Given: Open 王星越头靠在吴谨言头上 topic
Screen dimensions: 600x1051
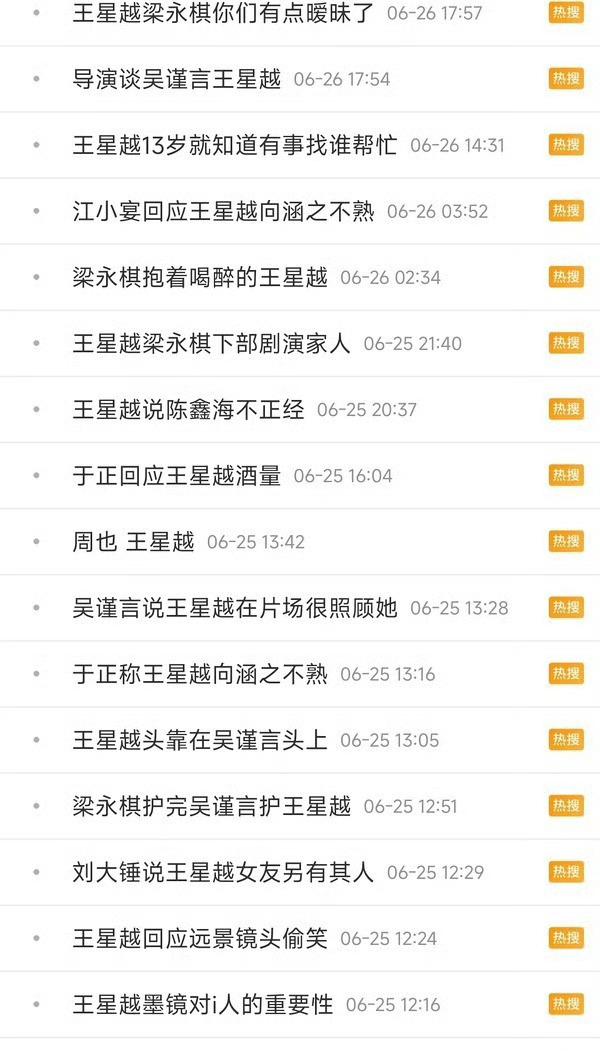Looking at the screenshot, I should pyautogui.click(x=200, y=739).
